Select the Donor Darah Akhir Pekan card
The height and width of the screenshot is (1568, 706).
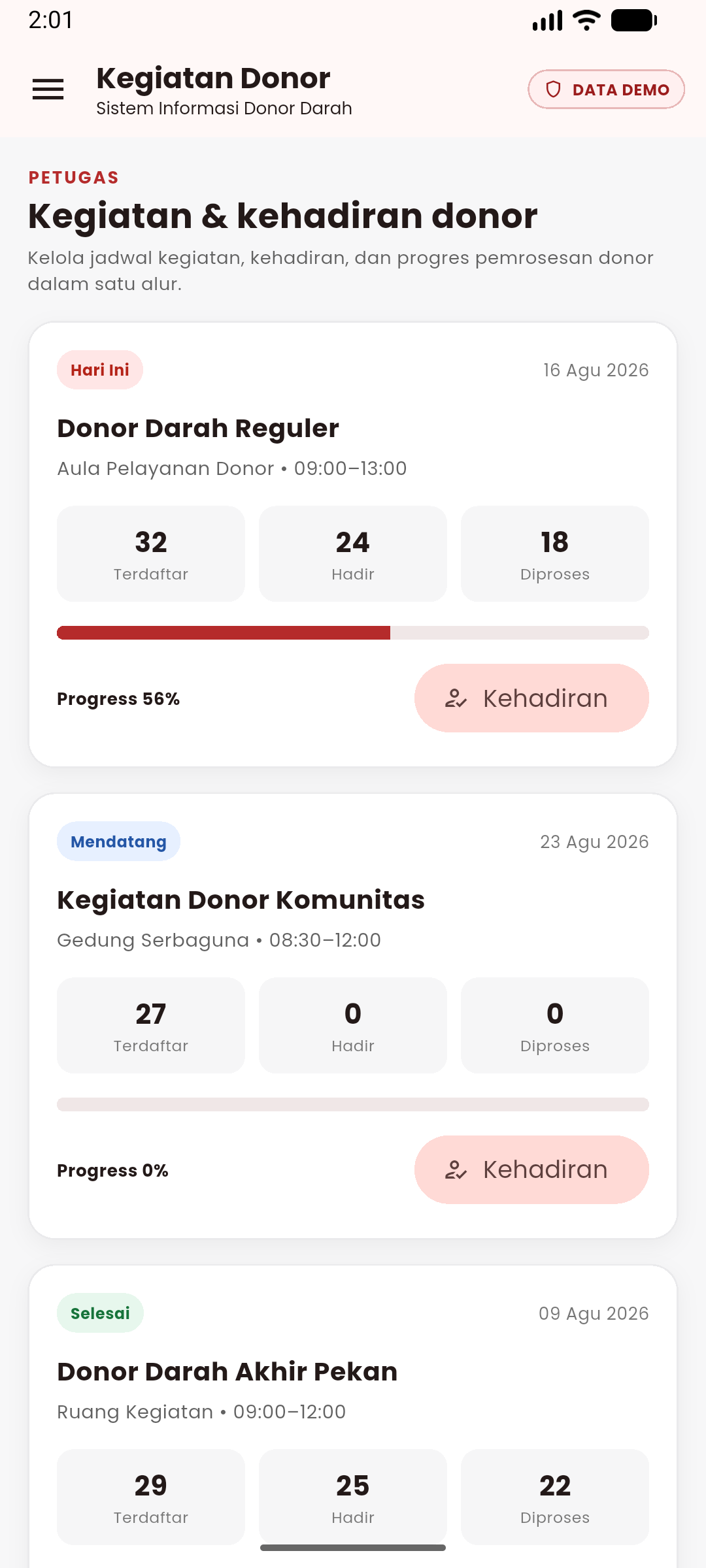click(353, 1416)
